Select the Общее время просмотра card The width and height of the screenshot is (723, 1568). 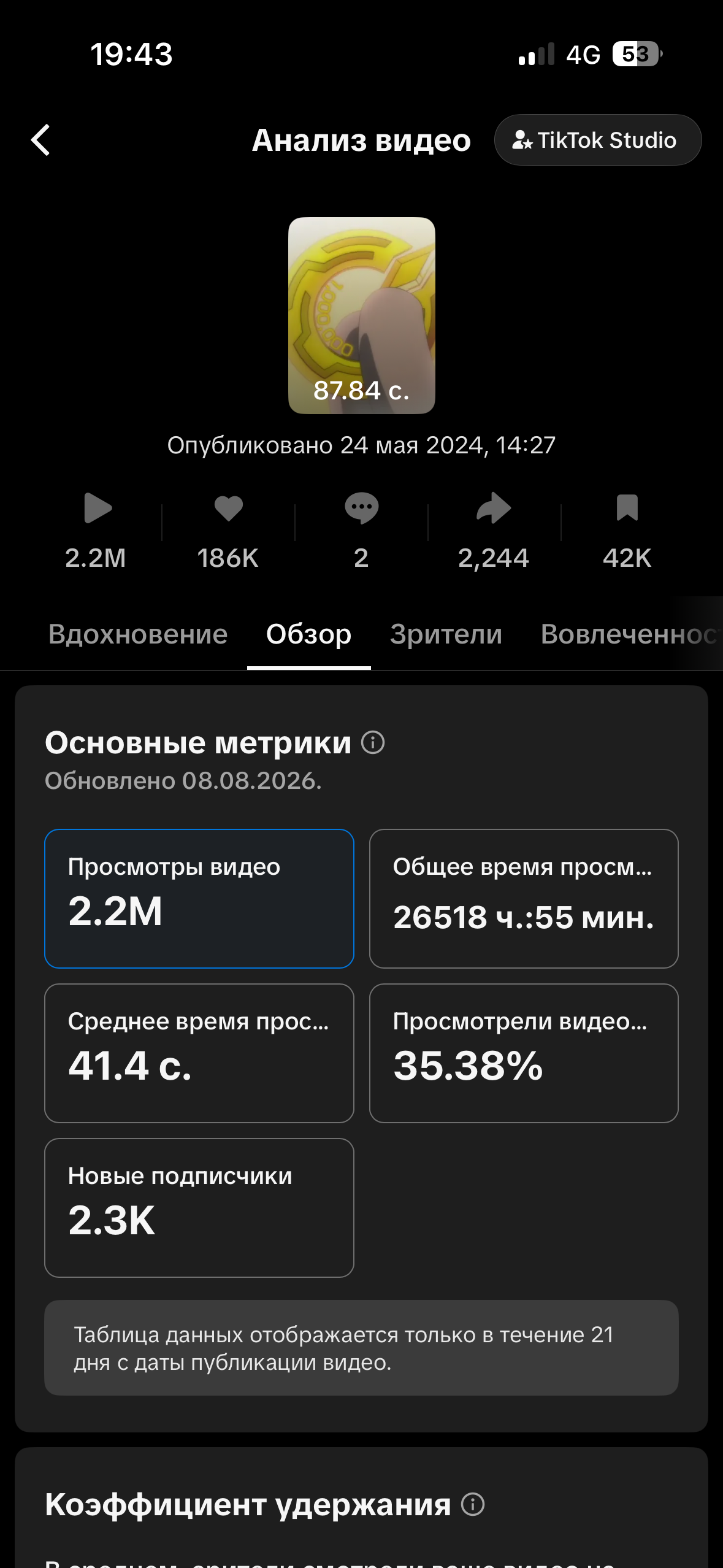[524, 899]
